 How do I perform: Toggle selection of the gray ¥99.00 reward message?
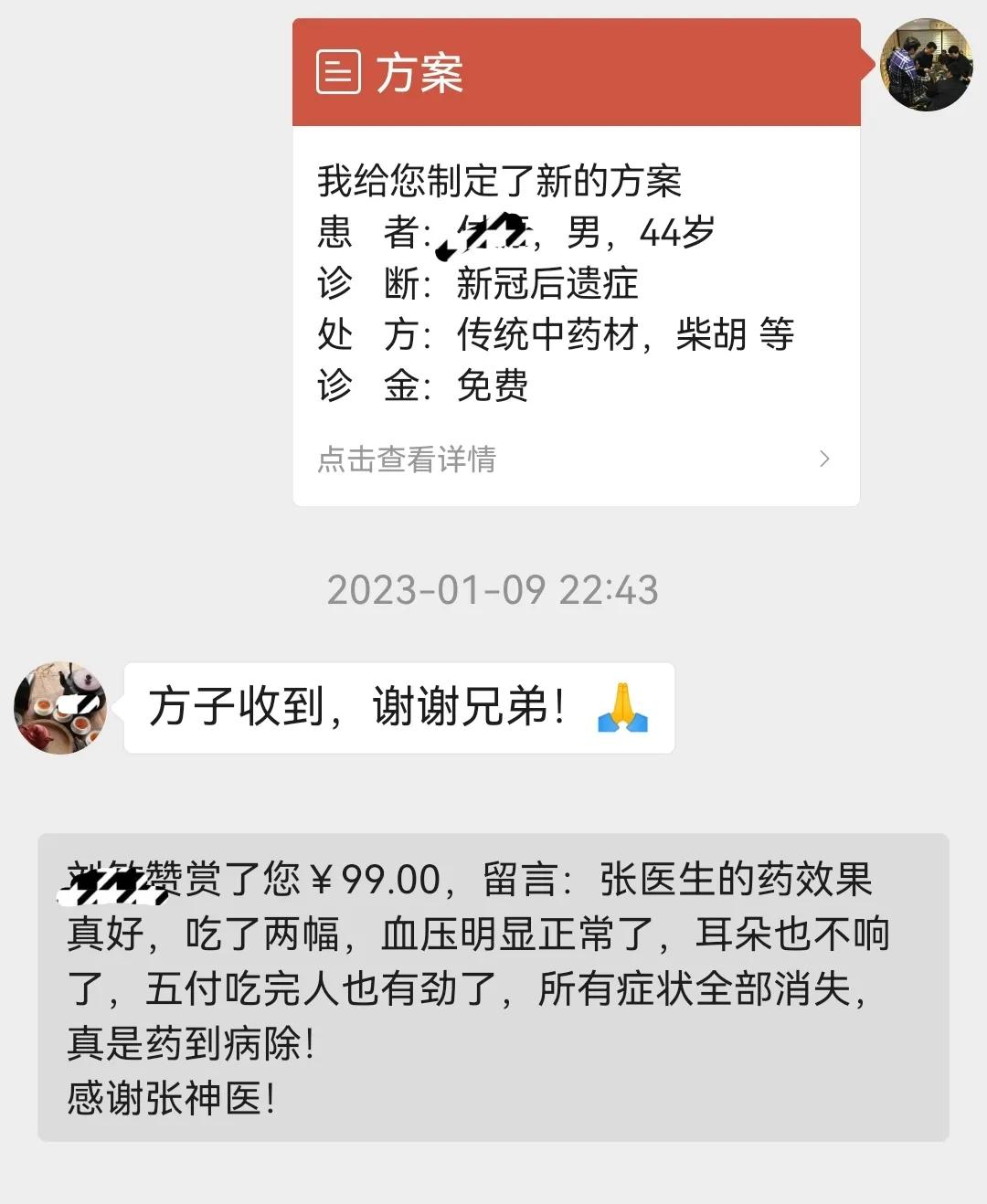tap(493, 985)
